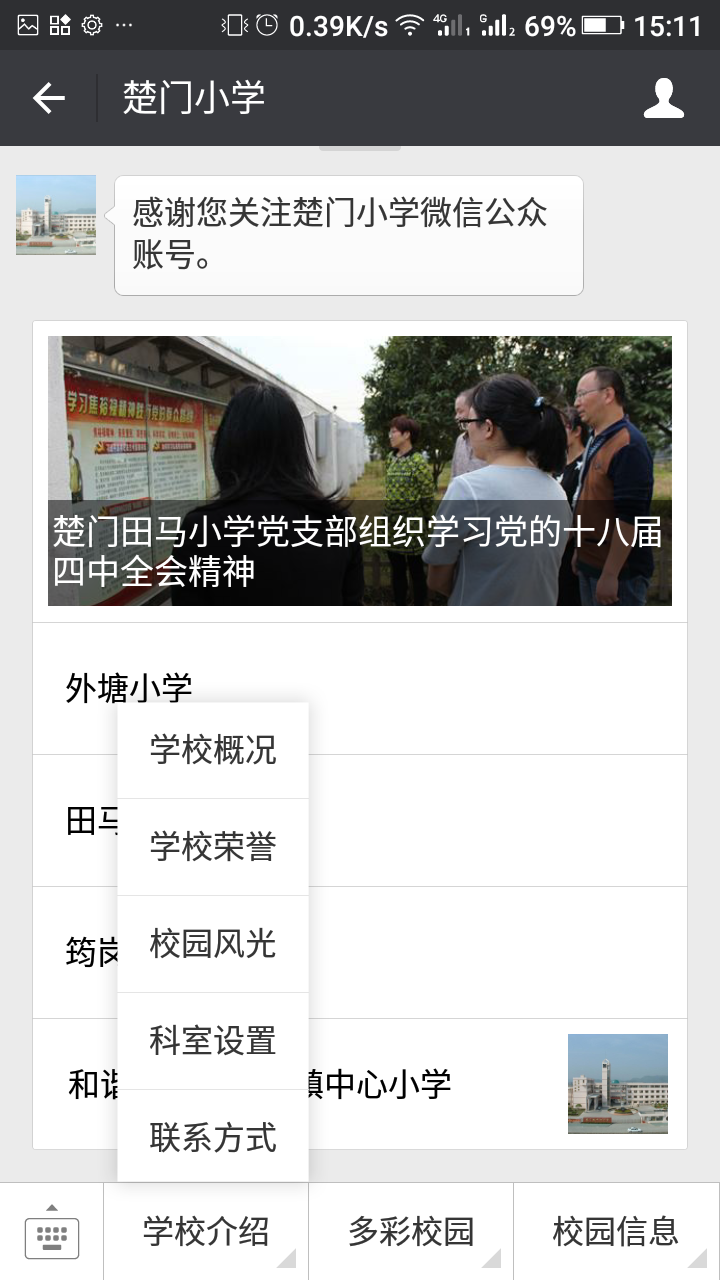Image resolution: width=720 pixels, height=1280 pixels.
Task: Expand the 多彩校园 bottom menu
Action: click(411, 1232)
